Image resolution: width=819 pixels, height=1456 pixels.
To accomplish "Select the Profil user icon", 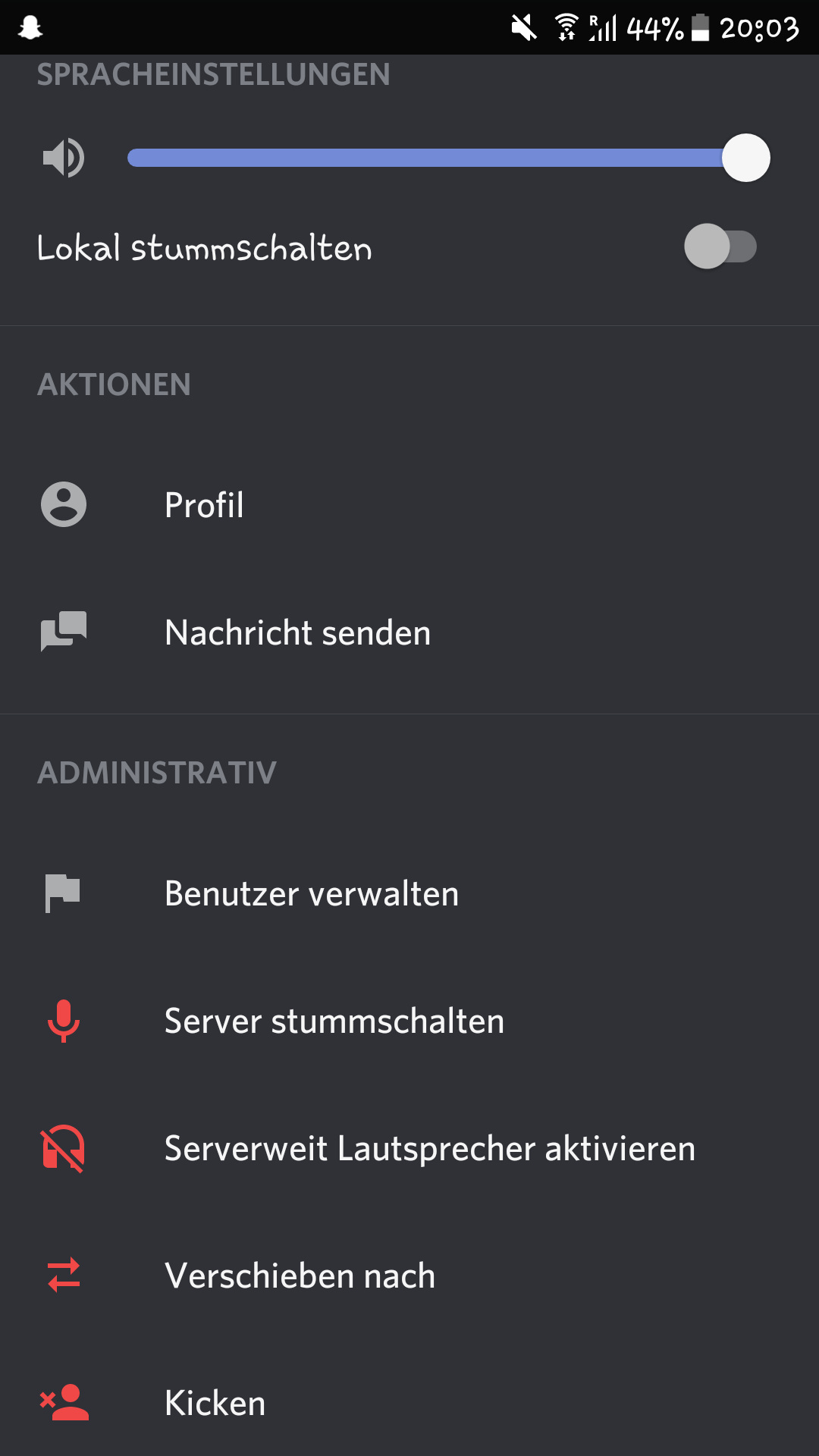I will 64,504.
